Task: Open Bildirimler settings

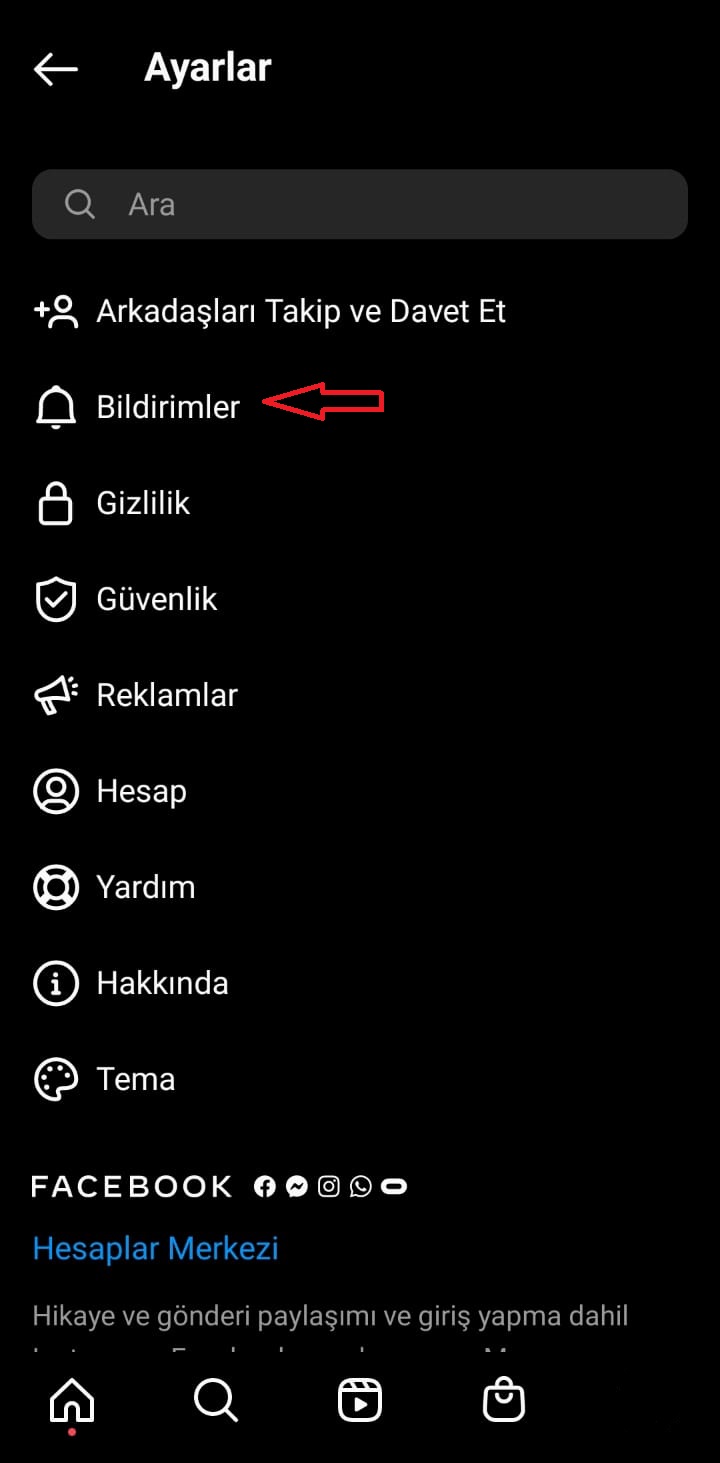Action: [x=168, y=407]
